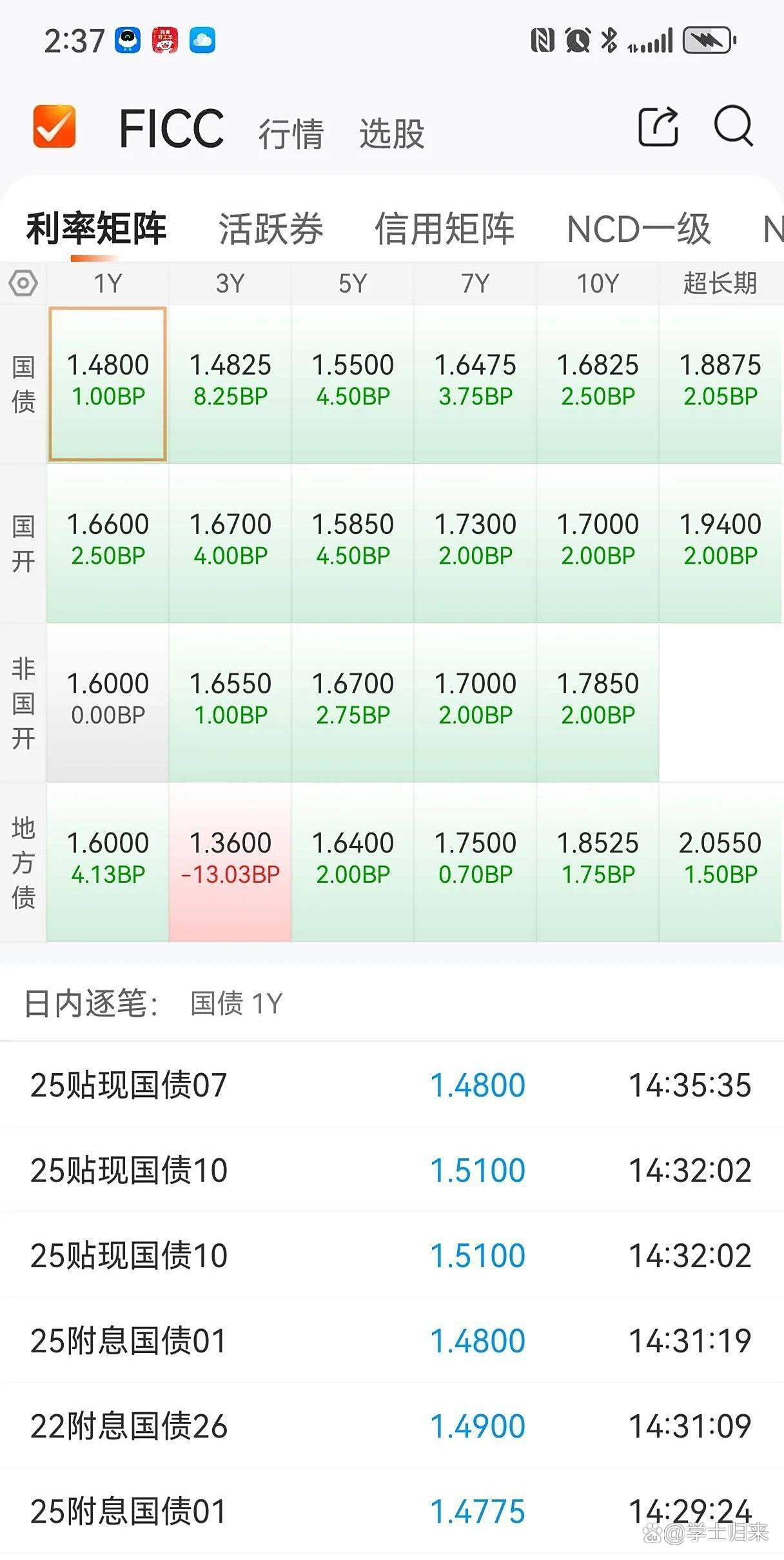The image size is (784, 1560).
Task: Open the matrix settings gear icon
Action: tap(23, 282)
